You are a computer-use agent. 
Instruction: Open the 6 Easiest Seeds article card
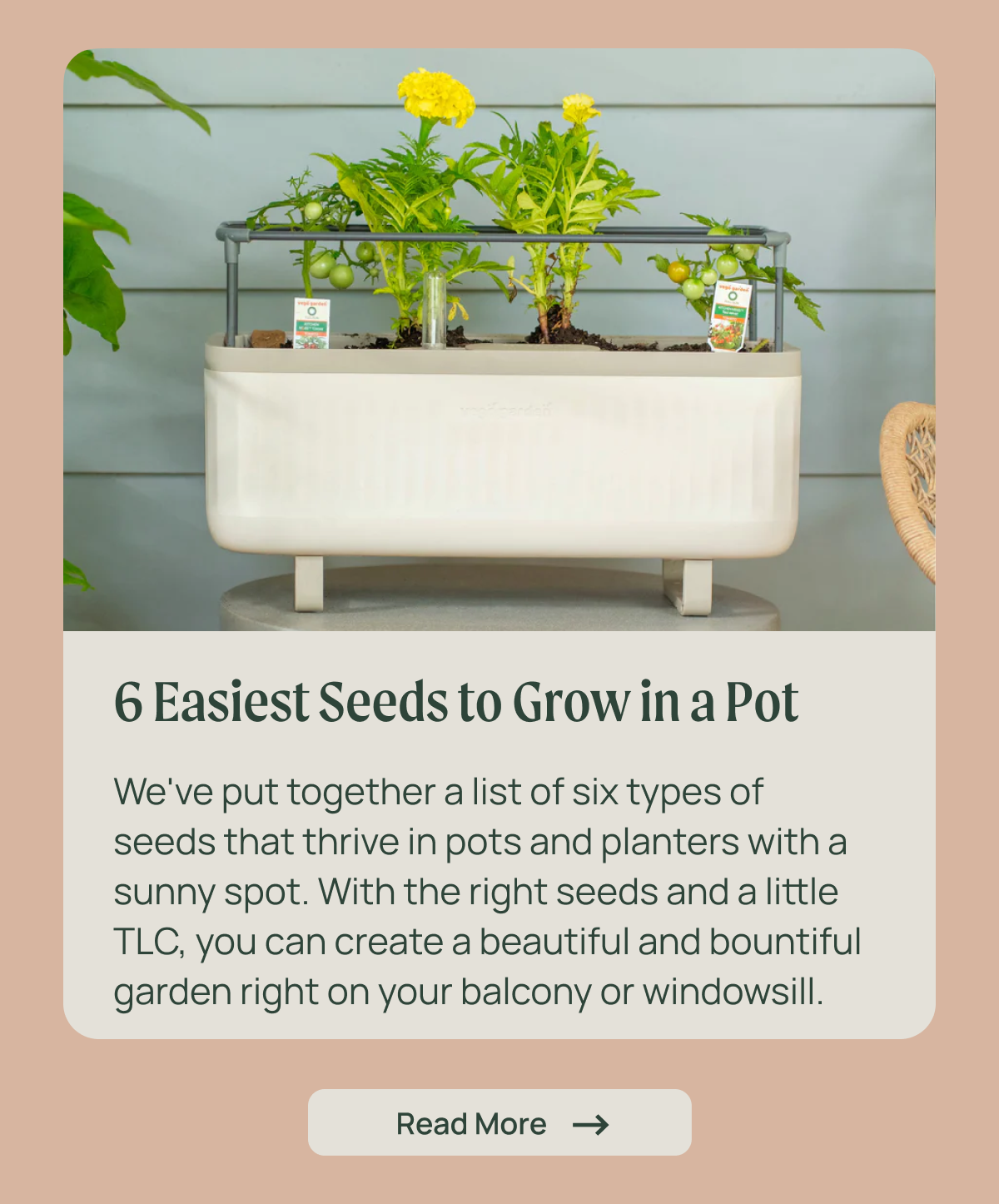pos(456,702)
